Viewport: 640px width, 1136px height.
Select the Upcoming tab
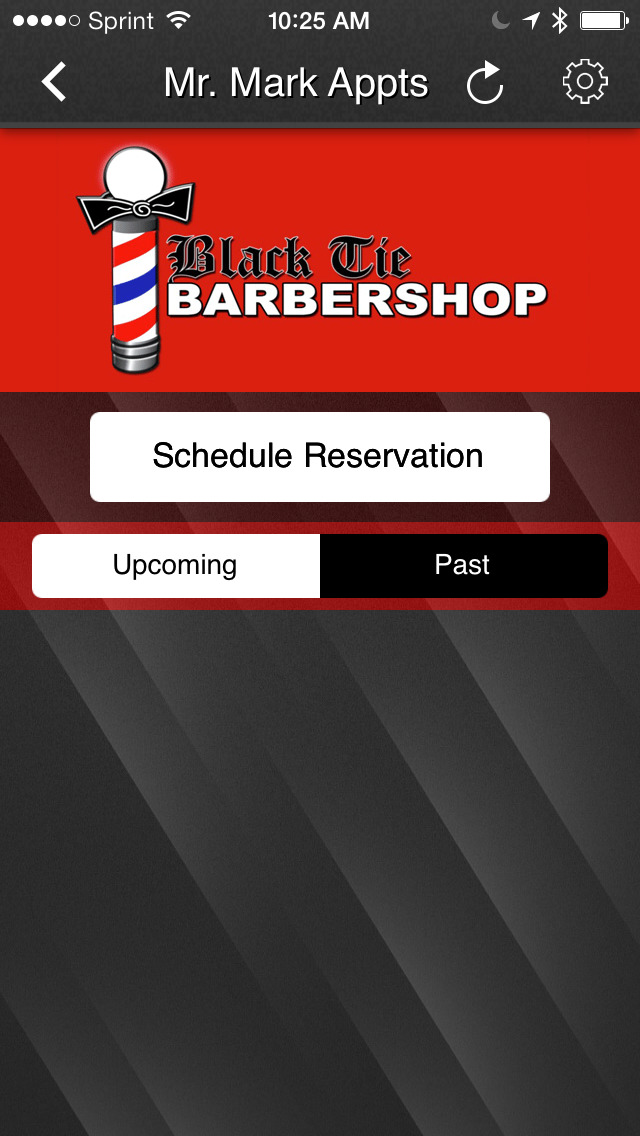[x=176, y=566]
